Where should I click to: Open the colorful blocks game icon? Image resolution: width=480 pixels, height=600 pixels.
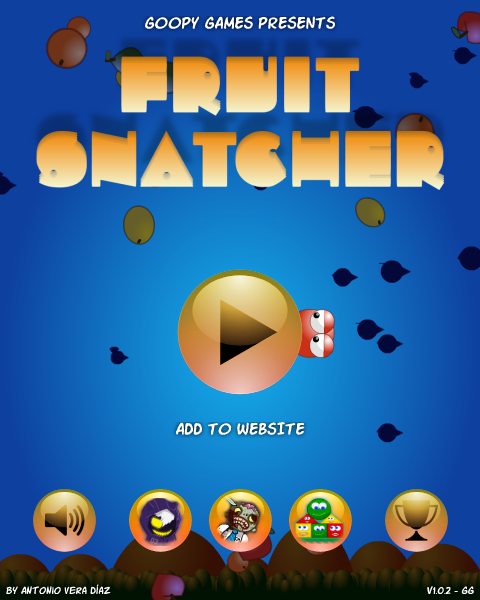click(x=320, y=520)
